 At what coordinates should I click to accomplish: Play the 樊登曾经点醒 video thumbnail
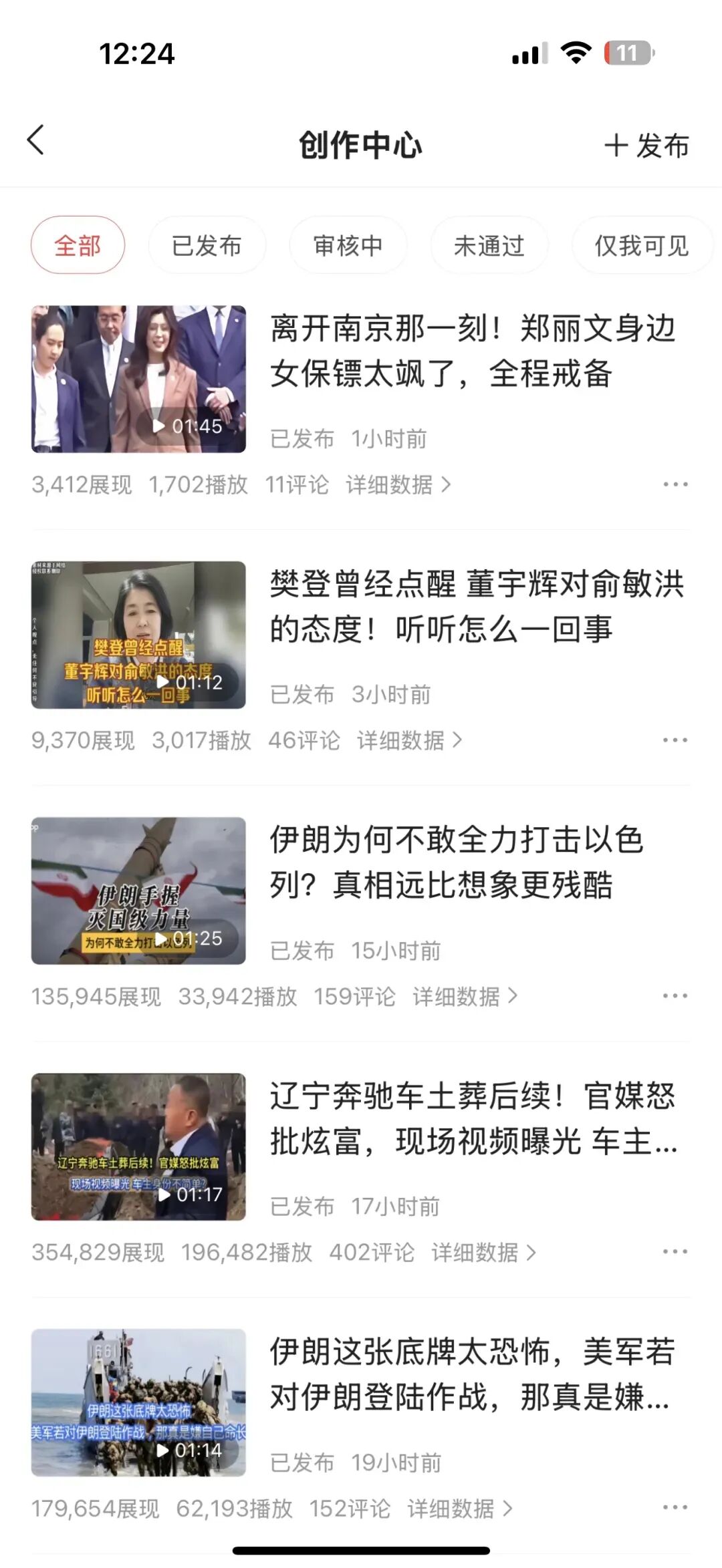[x=138, y=635]
